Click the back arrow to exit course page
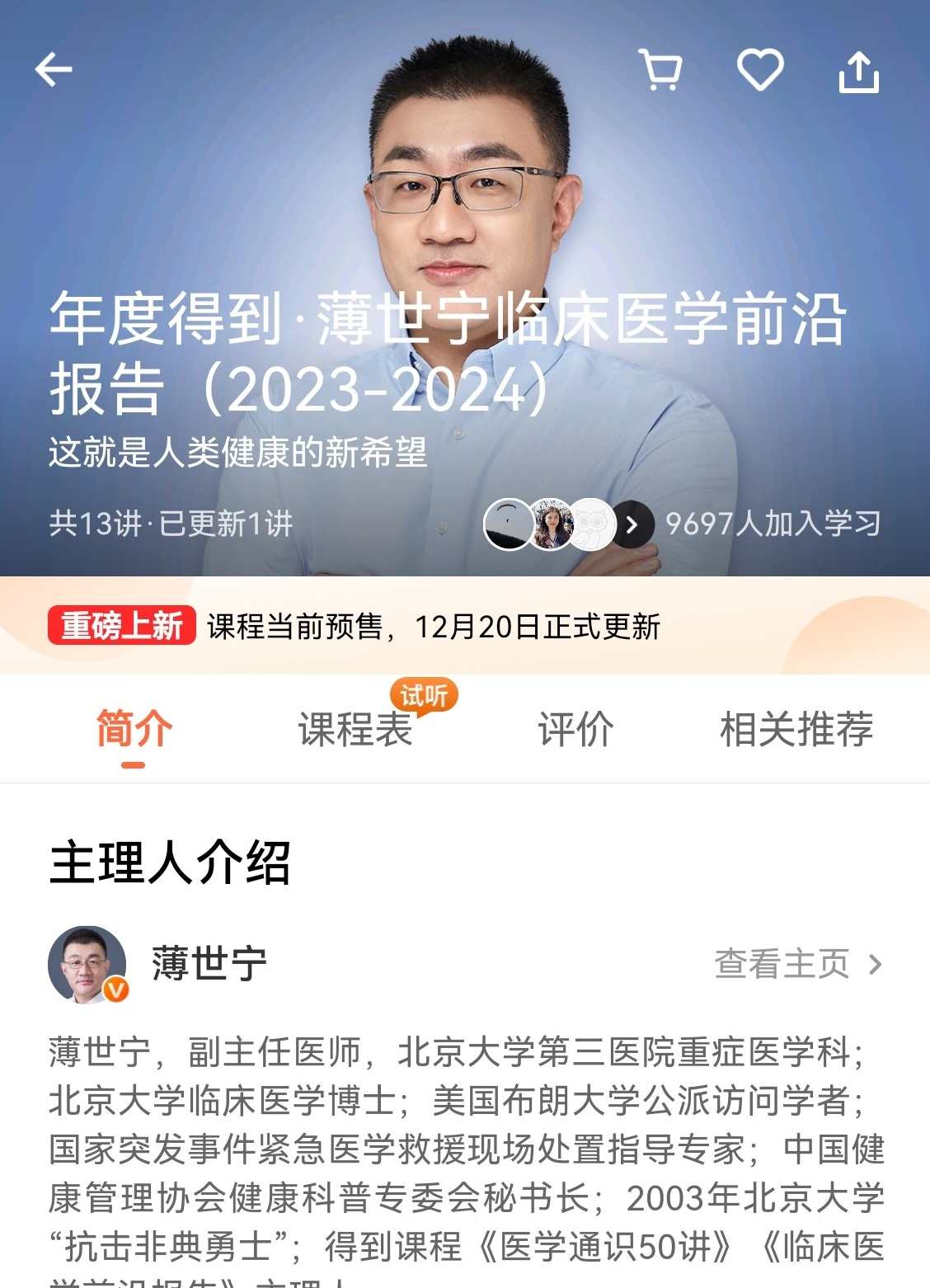Image resolution: width=930 pixels, height=1288 pixels. point(53,69)
